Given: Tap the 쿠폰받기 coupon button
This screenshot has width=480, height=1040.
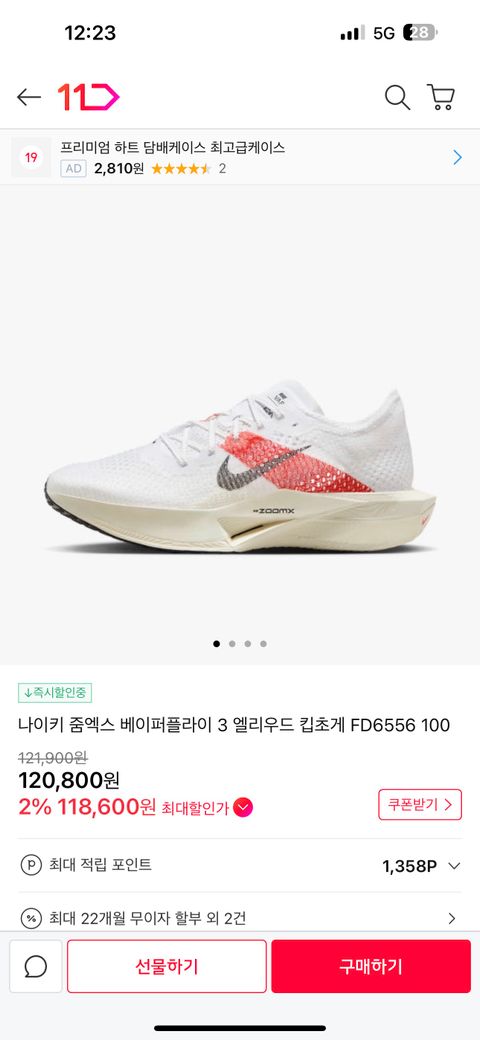Looking at the screenshot, I should click(420, 805).
